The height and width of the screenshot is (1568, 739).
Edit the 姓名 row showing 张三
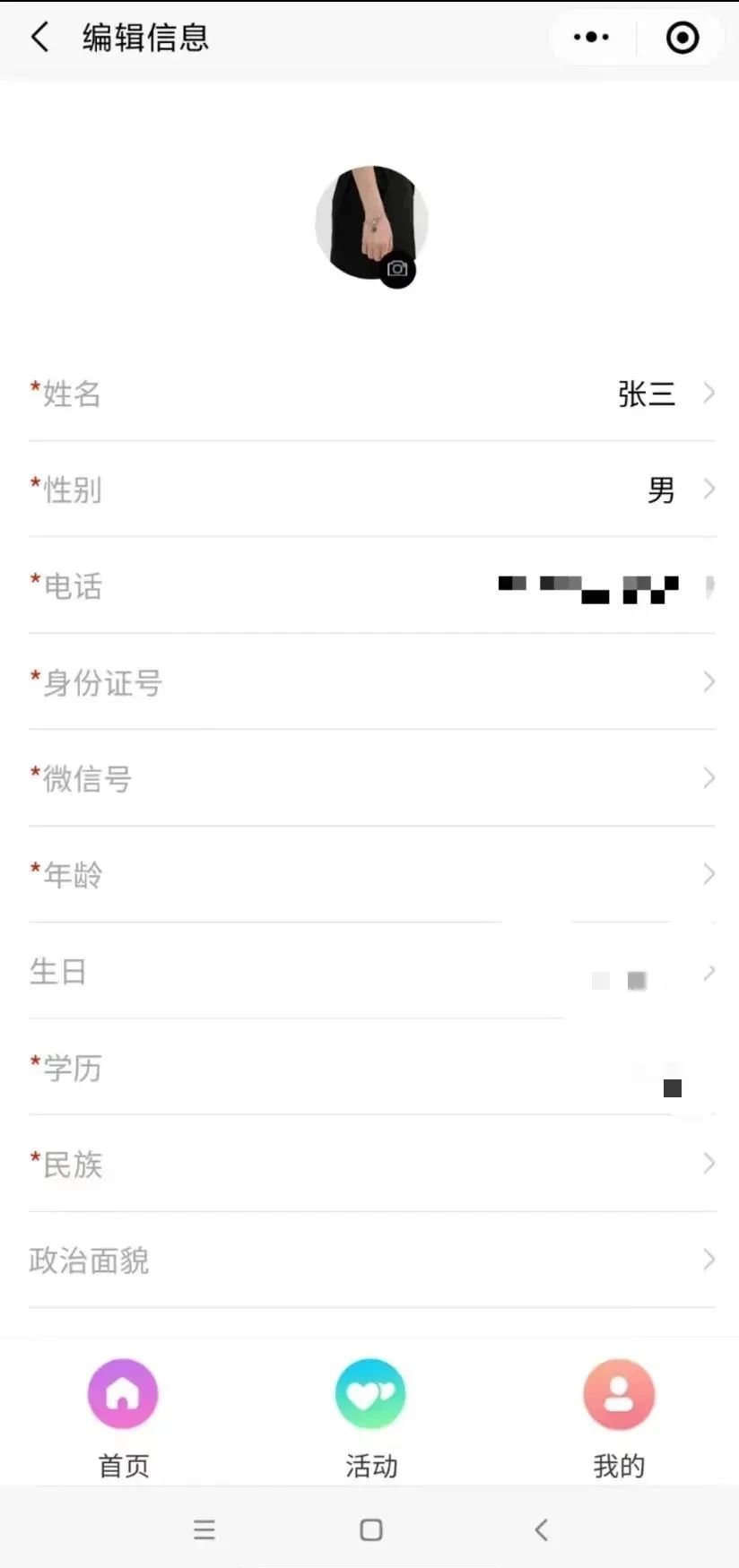pyautogui.click(x=371, y=394)
